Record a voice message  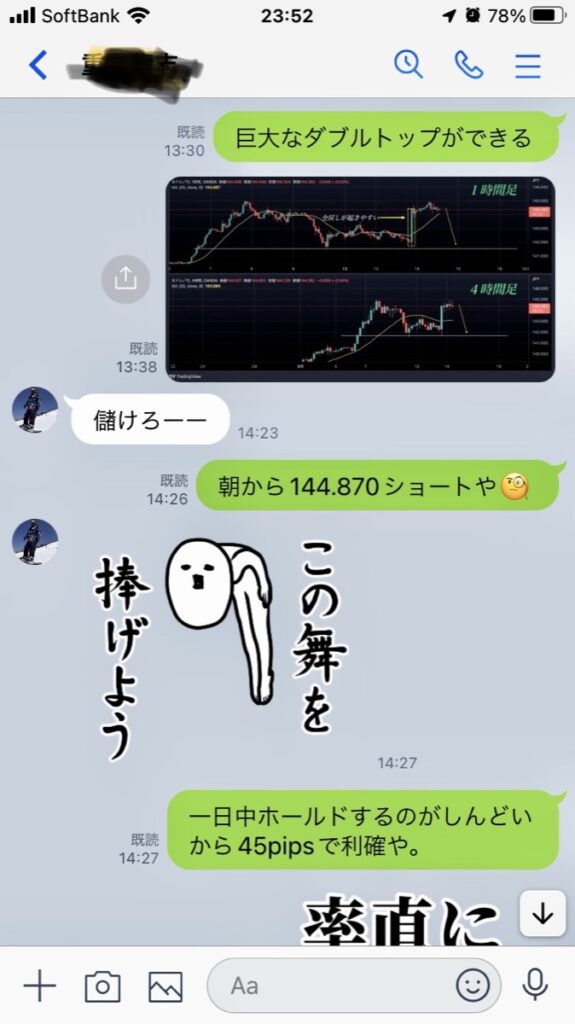535,985
